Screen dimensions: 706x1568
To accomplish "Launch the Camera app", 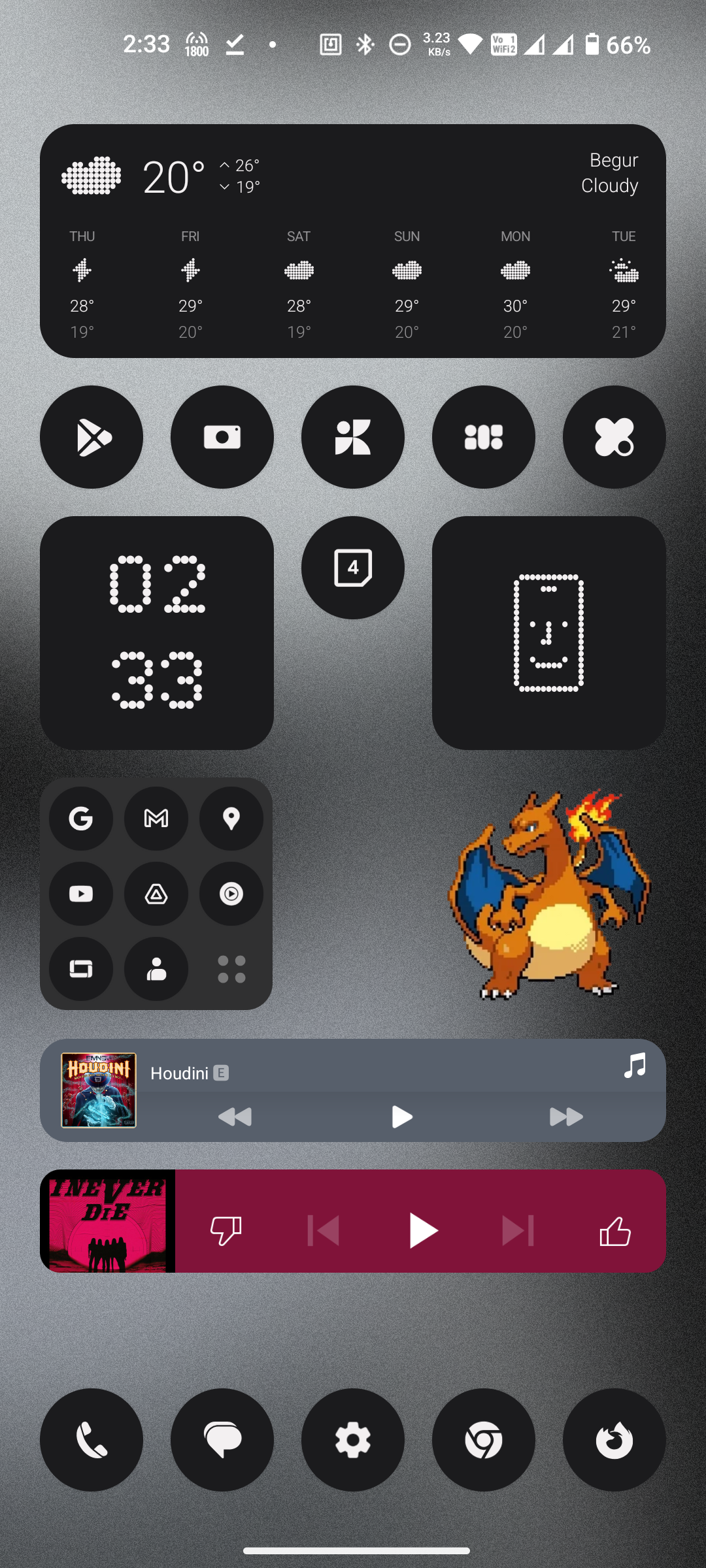I will (222, 437).
